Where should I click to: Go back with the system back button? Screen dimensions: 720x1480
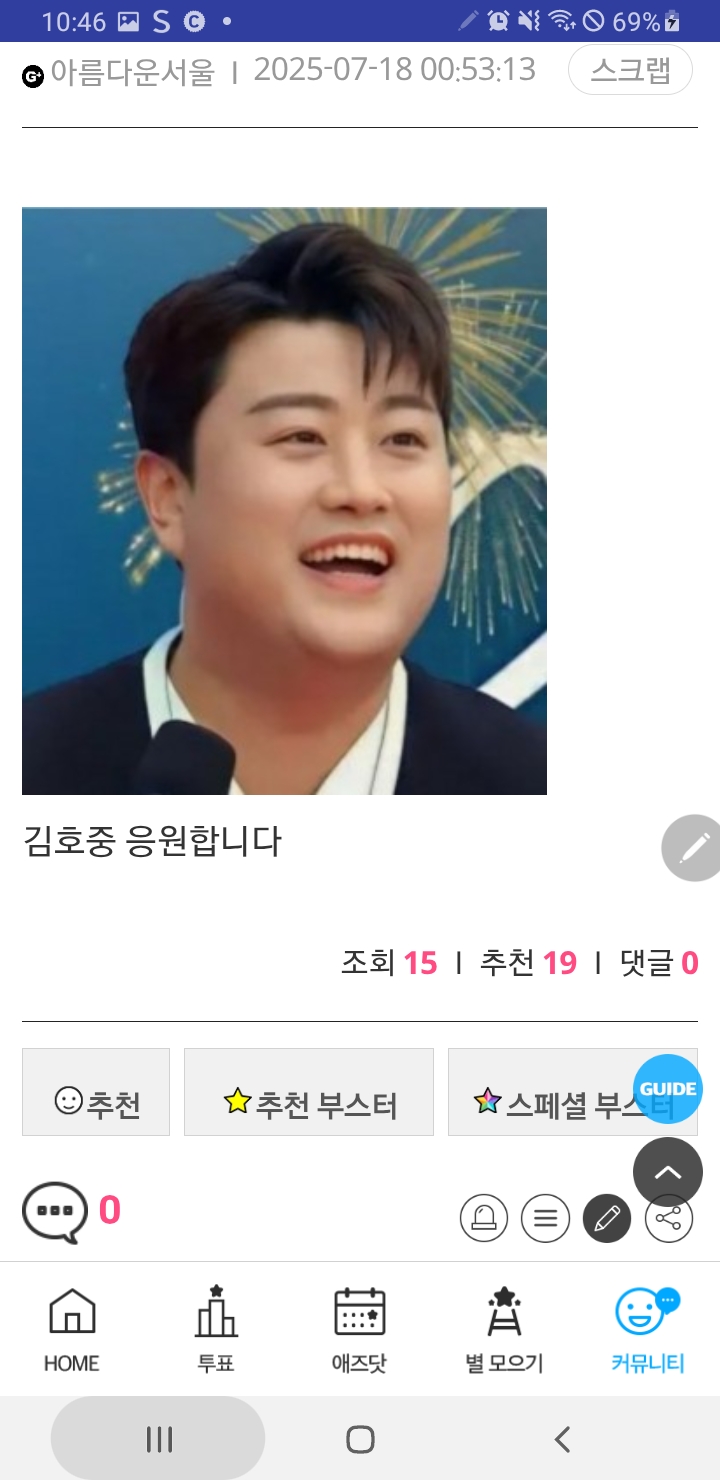point(562,1439)
